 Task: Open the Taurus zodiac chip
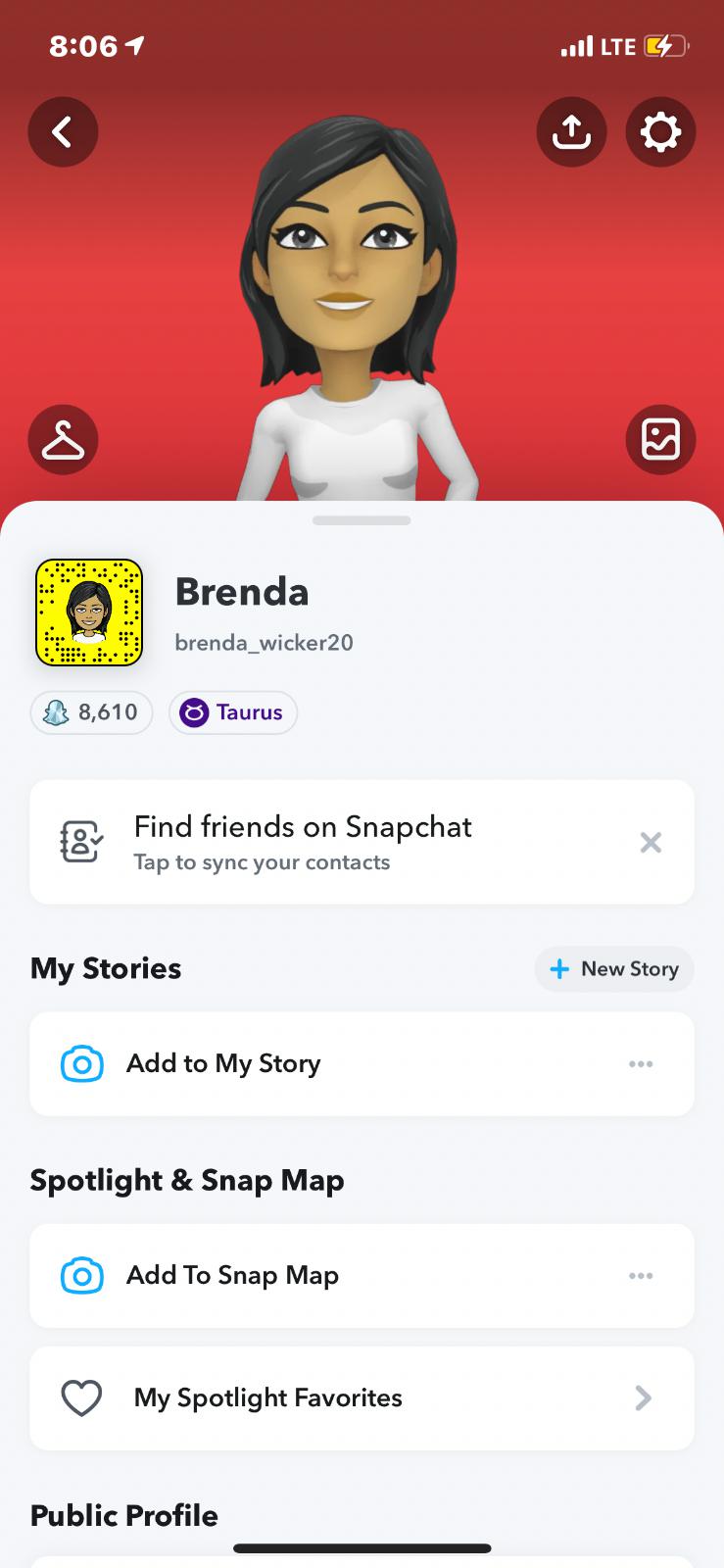tap(233, 712)
